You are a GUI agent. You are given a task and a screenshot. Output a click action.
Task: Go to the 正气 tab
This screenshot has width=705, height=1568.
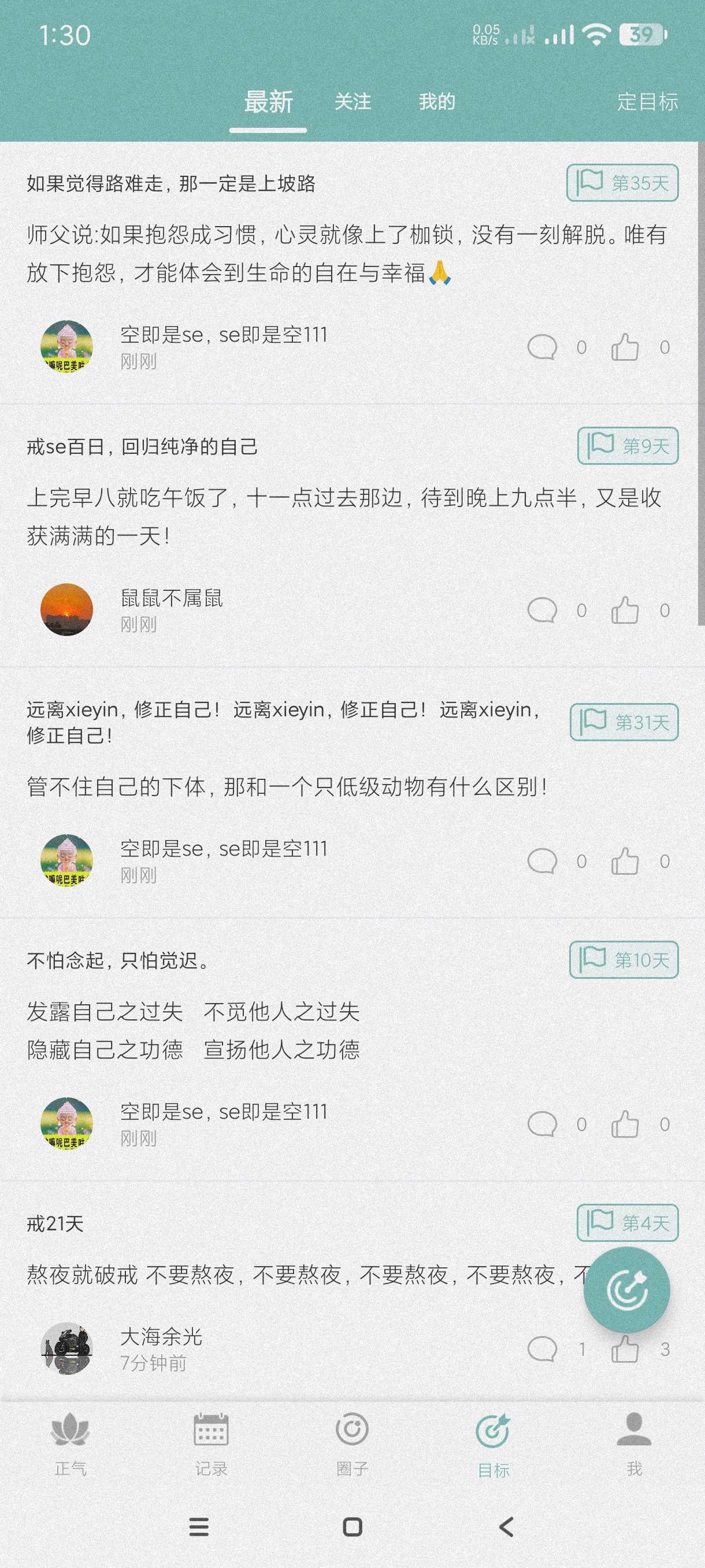[70, 1444]
